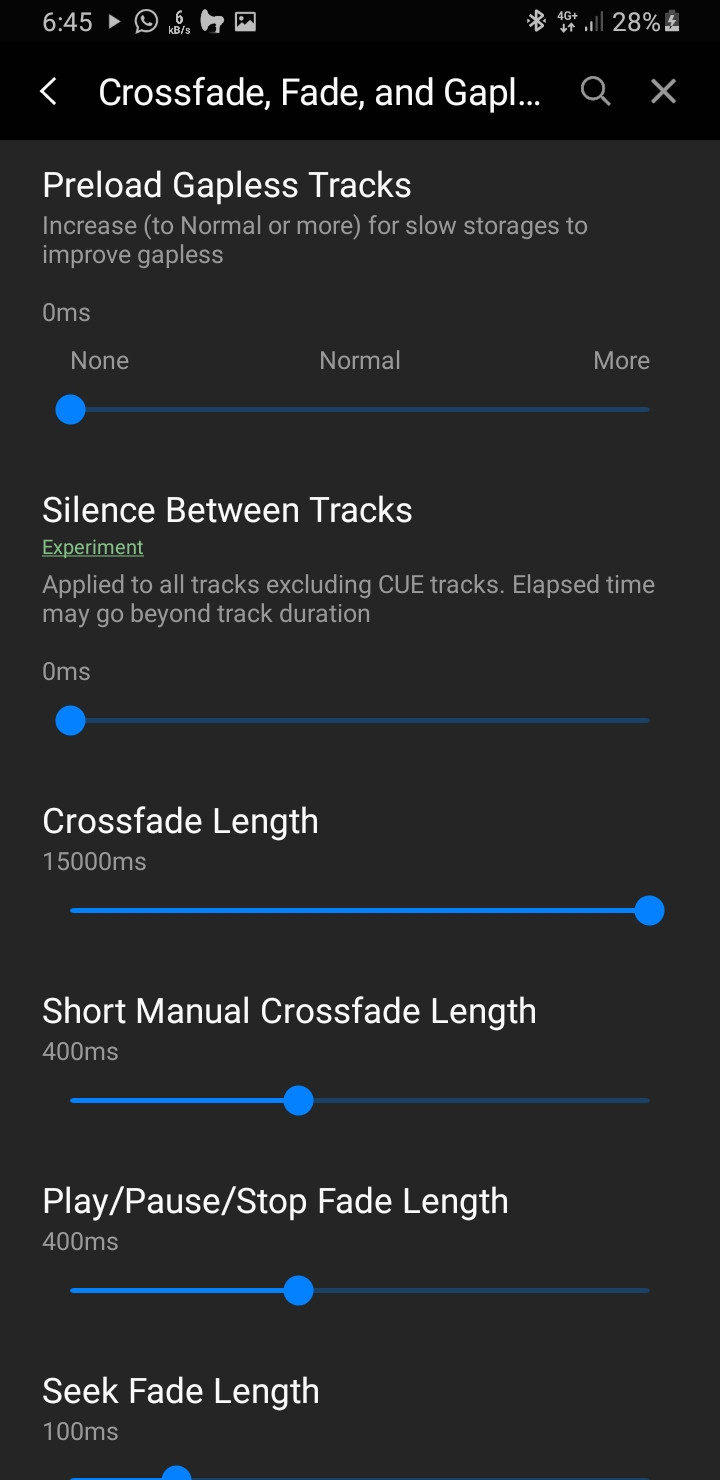720x1480 pixels.
Task: Open the settings search
Action: 595,91
